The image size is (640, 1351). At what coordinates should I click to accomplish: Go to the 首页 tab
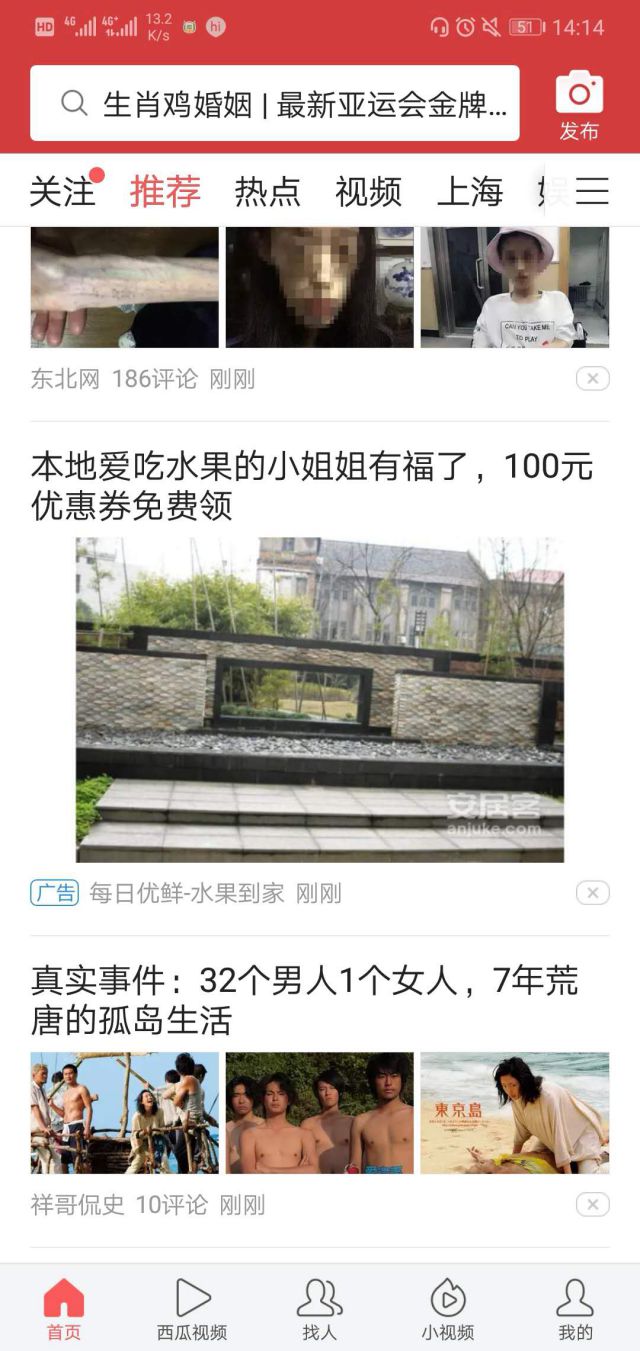64,1308
